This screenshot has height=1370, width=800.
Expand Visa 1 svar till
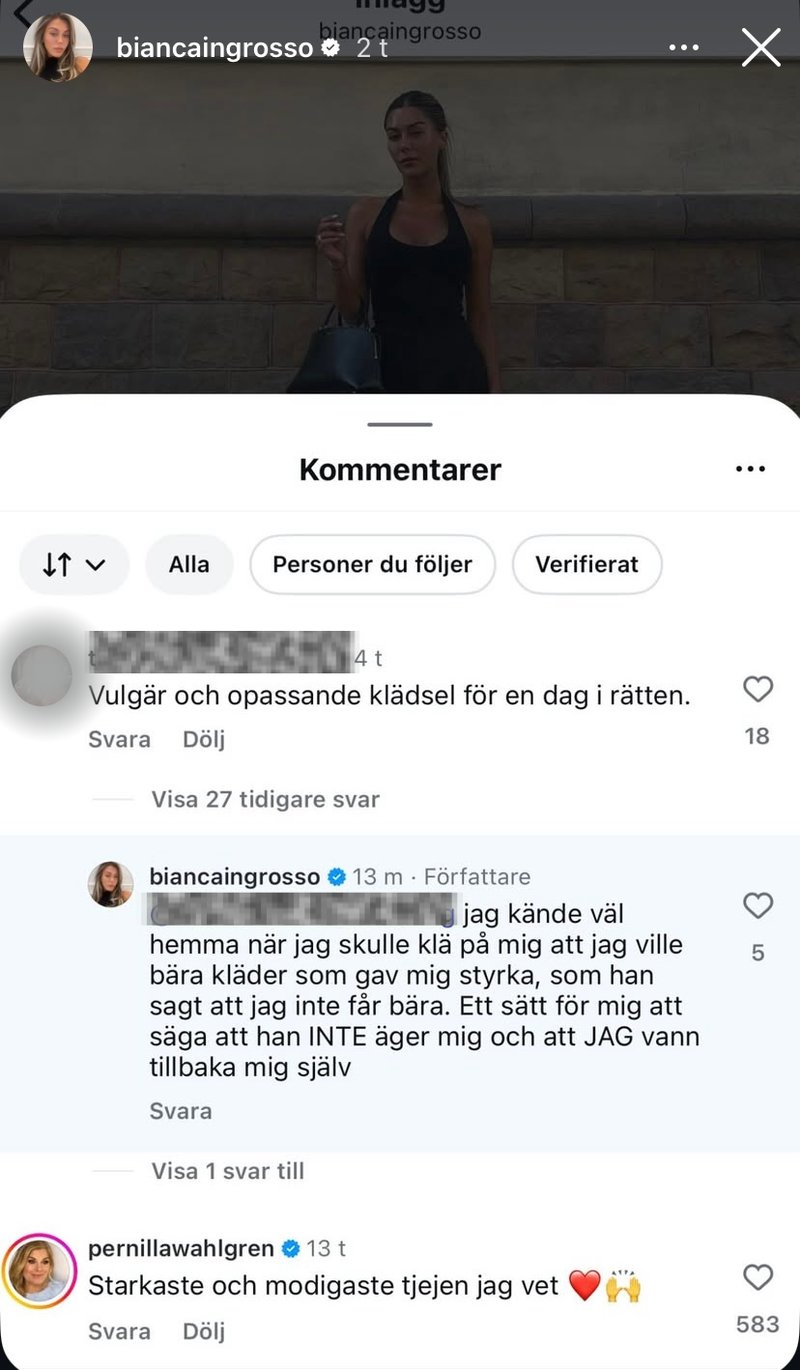tap(227, 1171)
